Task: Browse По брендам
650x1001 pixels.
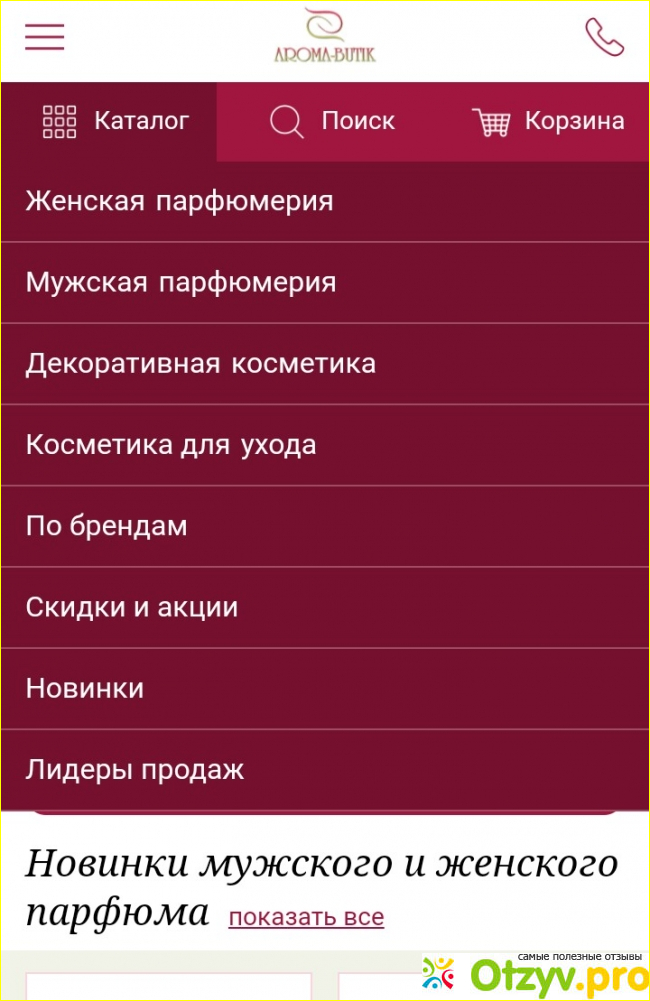Action: 107,526
